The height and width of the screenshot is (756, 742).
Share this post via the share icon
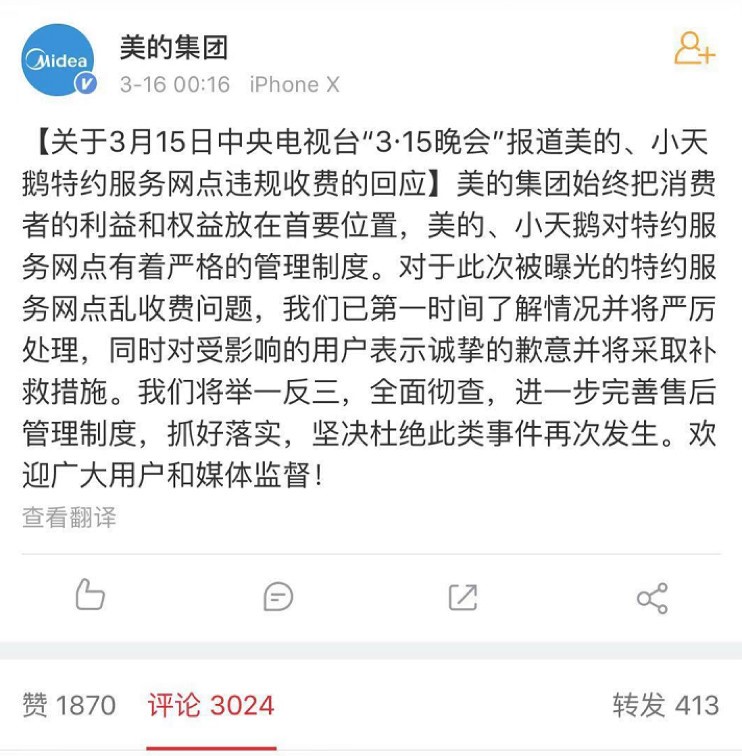652,598
